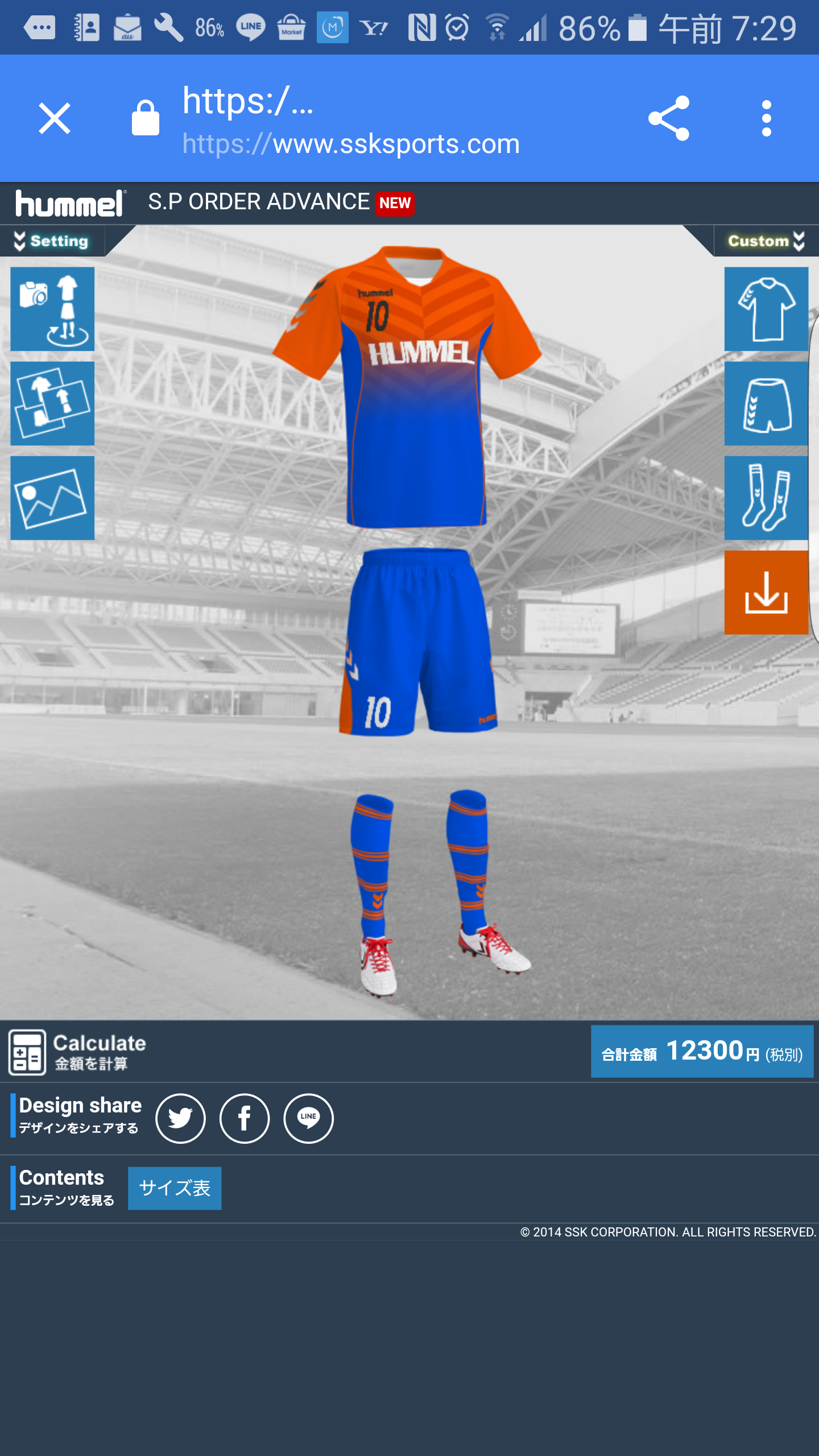
Task: Share the page via share icon
Action: 669,118
